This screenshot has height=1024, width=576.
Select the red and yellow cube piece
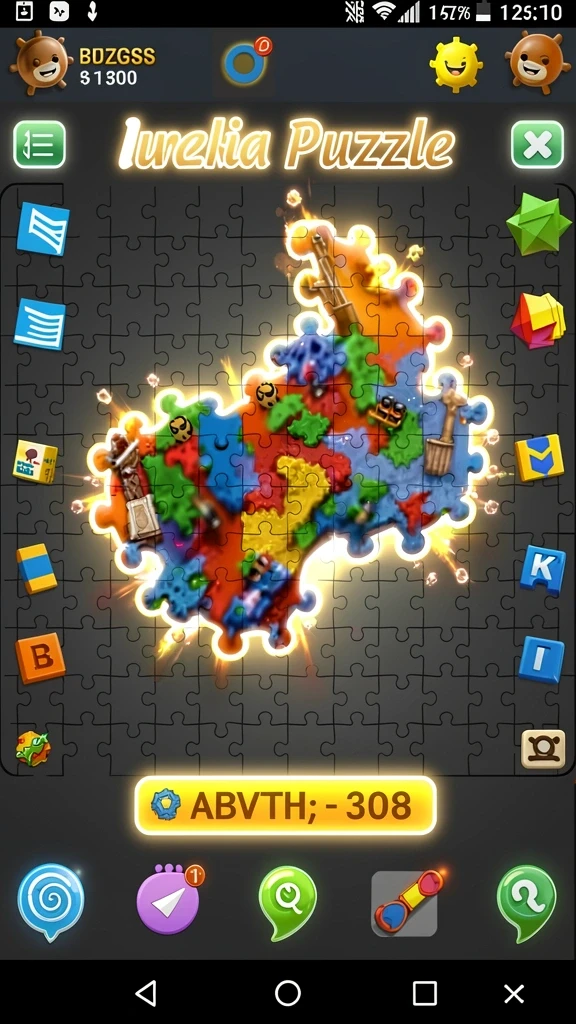coord(537,319)
